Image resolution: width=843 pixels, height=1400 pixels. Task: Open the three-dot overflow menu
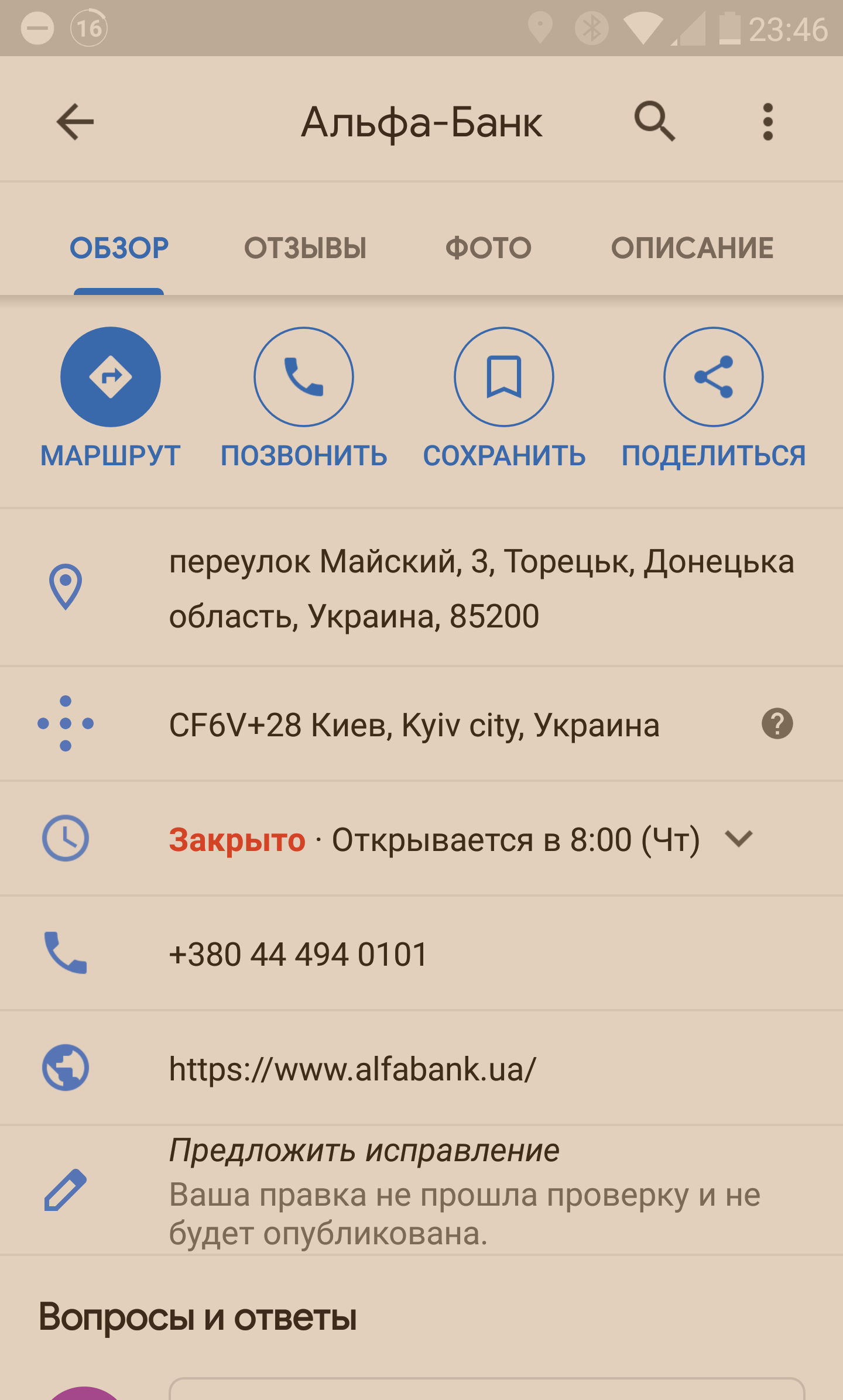point(767,122)
